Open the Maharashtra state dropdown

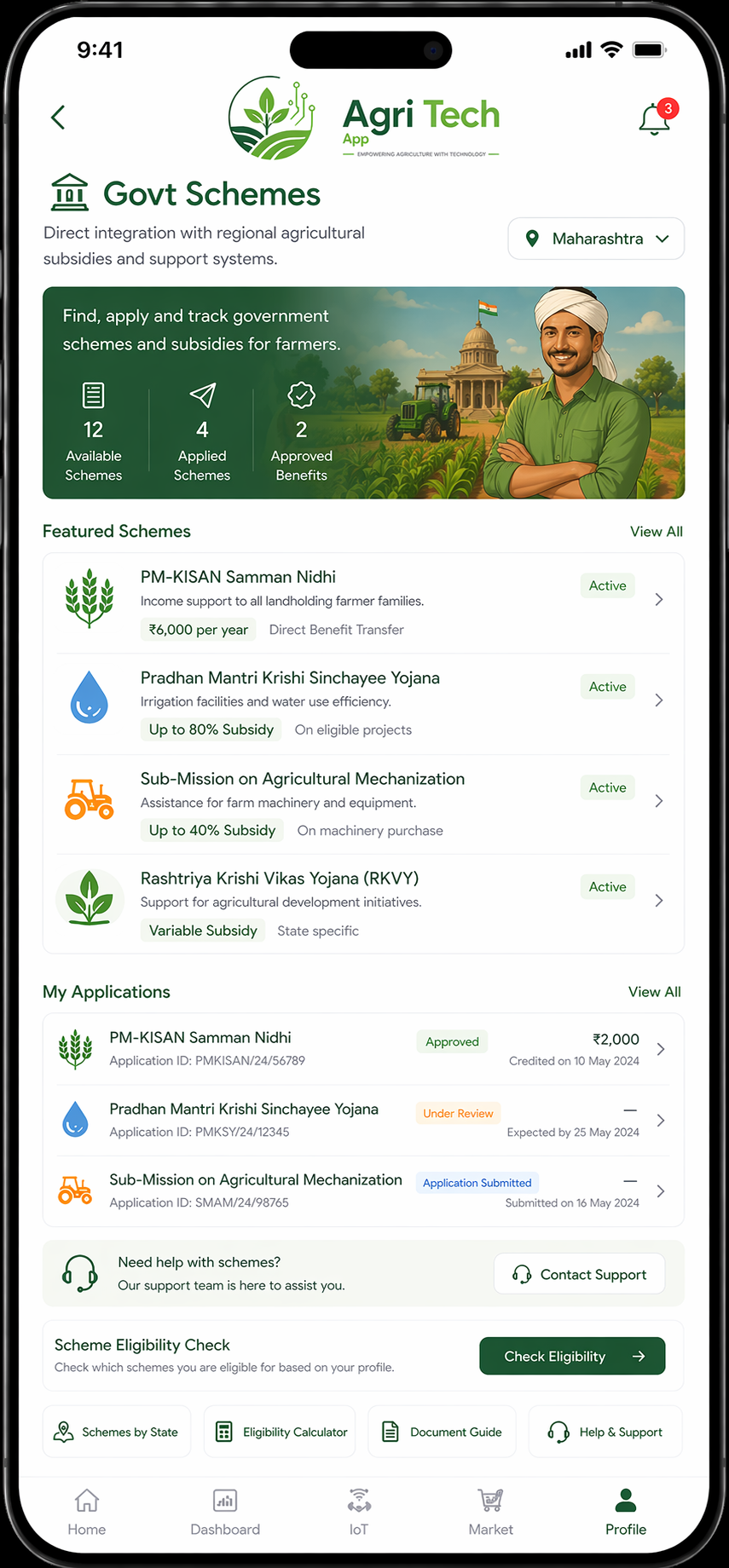(x=596, y=239)
